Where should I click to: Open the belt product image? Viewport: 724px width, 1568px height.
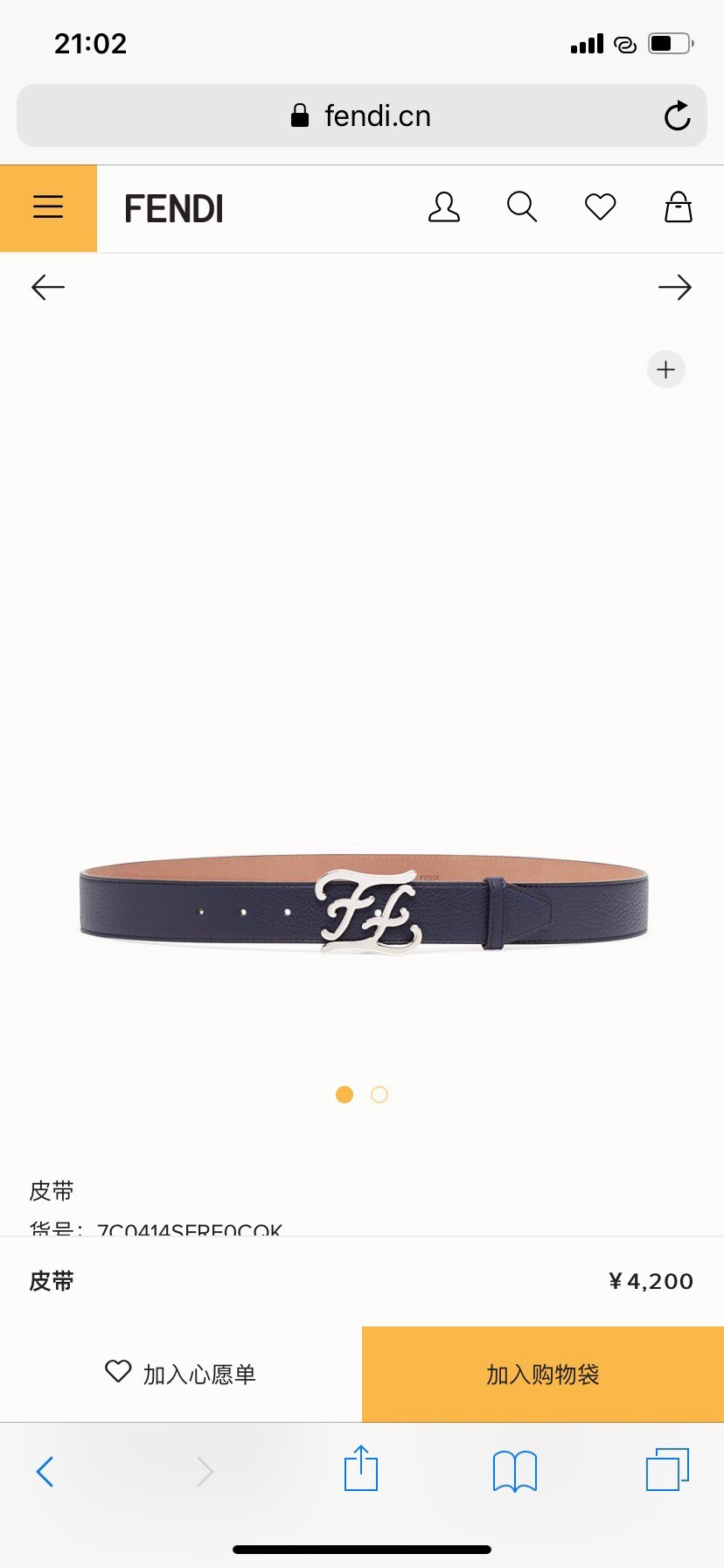(364, 904)
